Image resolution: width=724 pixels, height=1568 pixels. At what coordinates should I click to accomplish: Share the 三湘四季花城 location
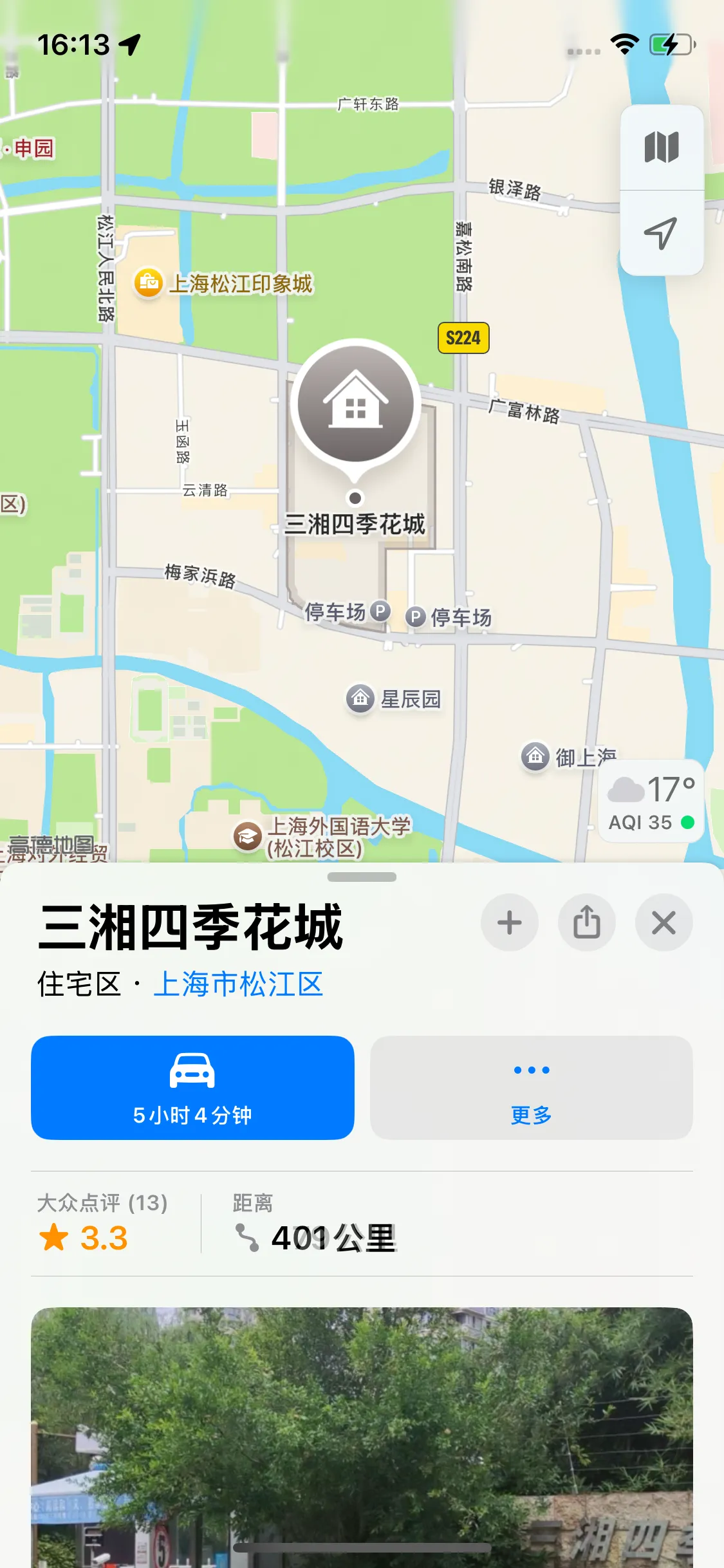pos(586,922)
